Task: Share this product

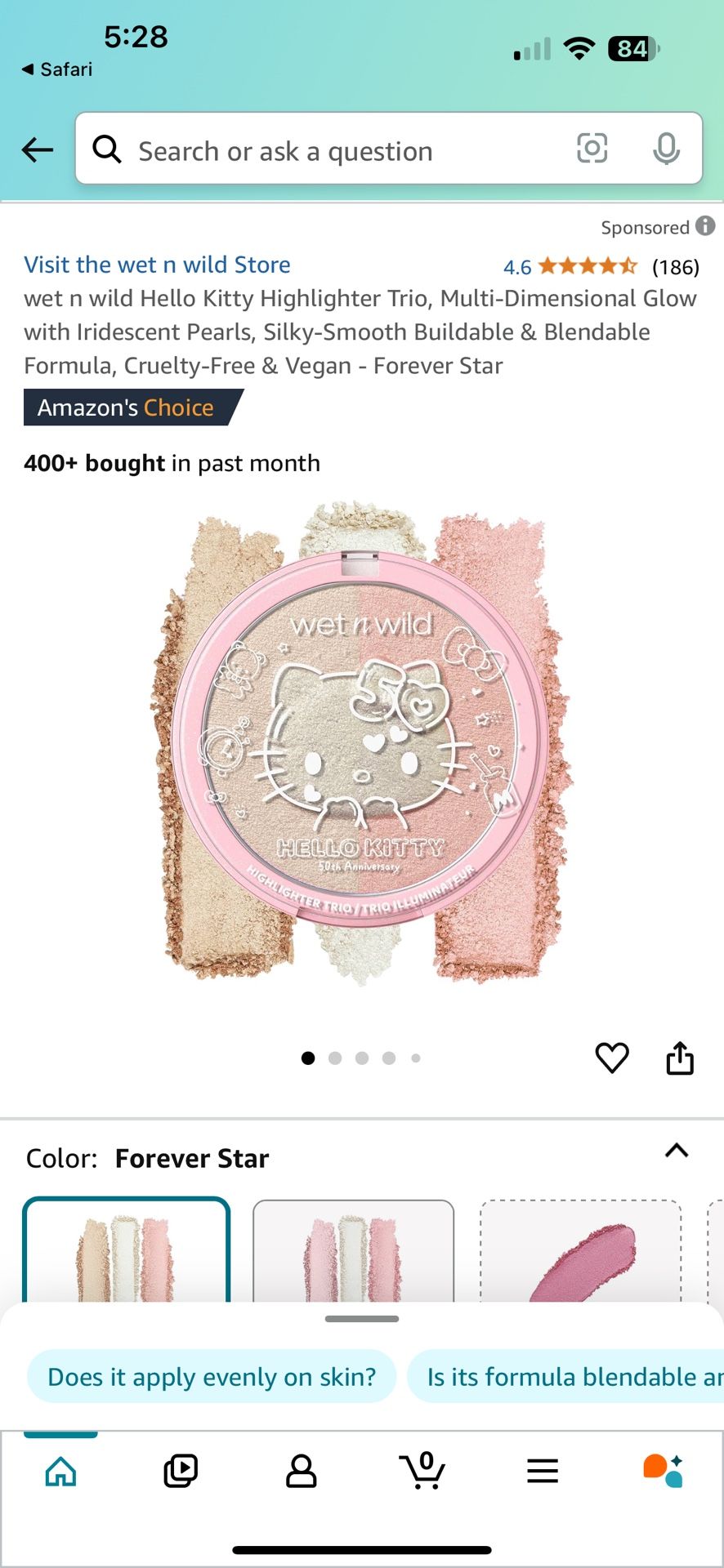Action: coord(679,1058)
